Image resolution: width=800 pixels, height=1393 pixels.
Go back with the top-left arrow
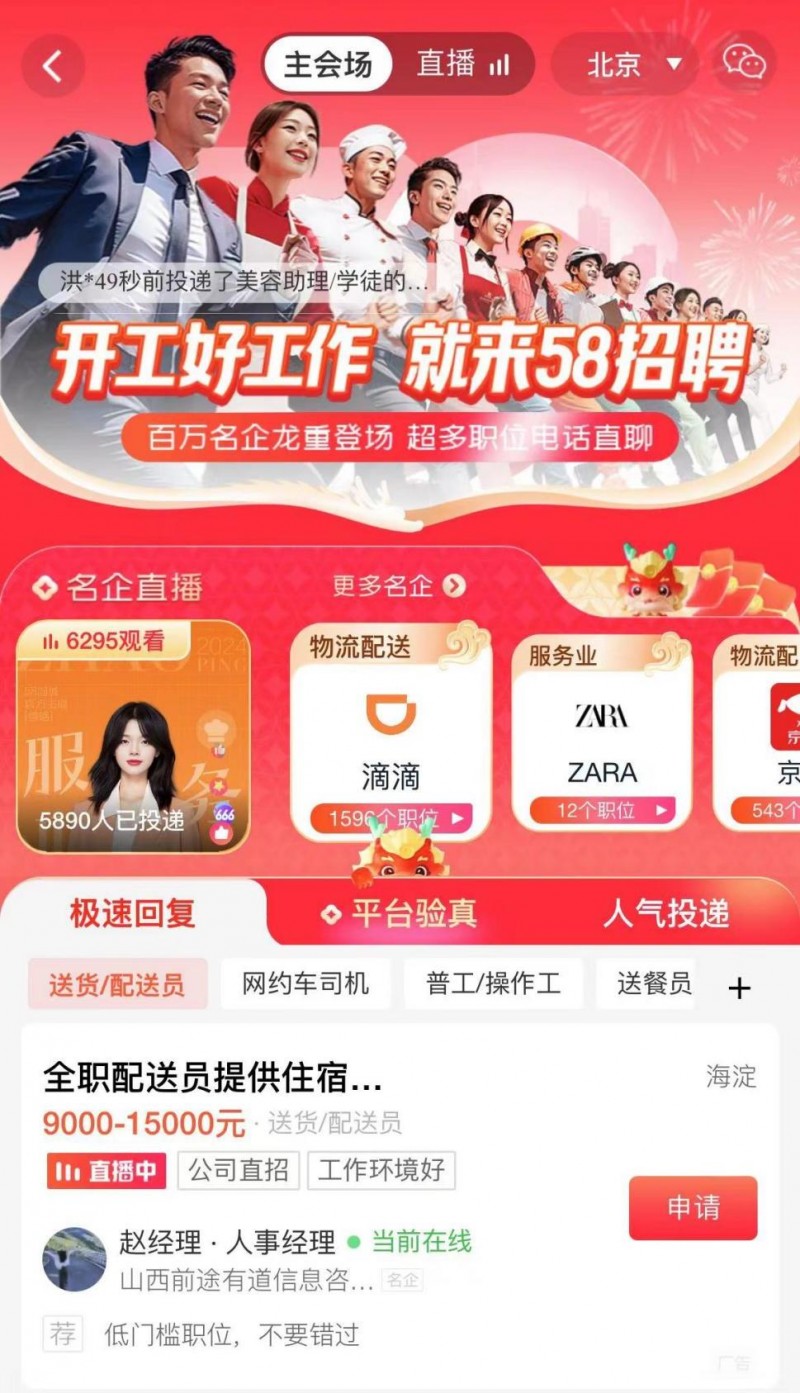click(52, 66)
